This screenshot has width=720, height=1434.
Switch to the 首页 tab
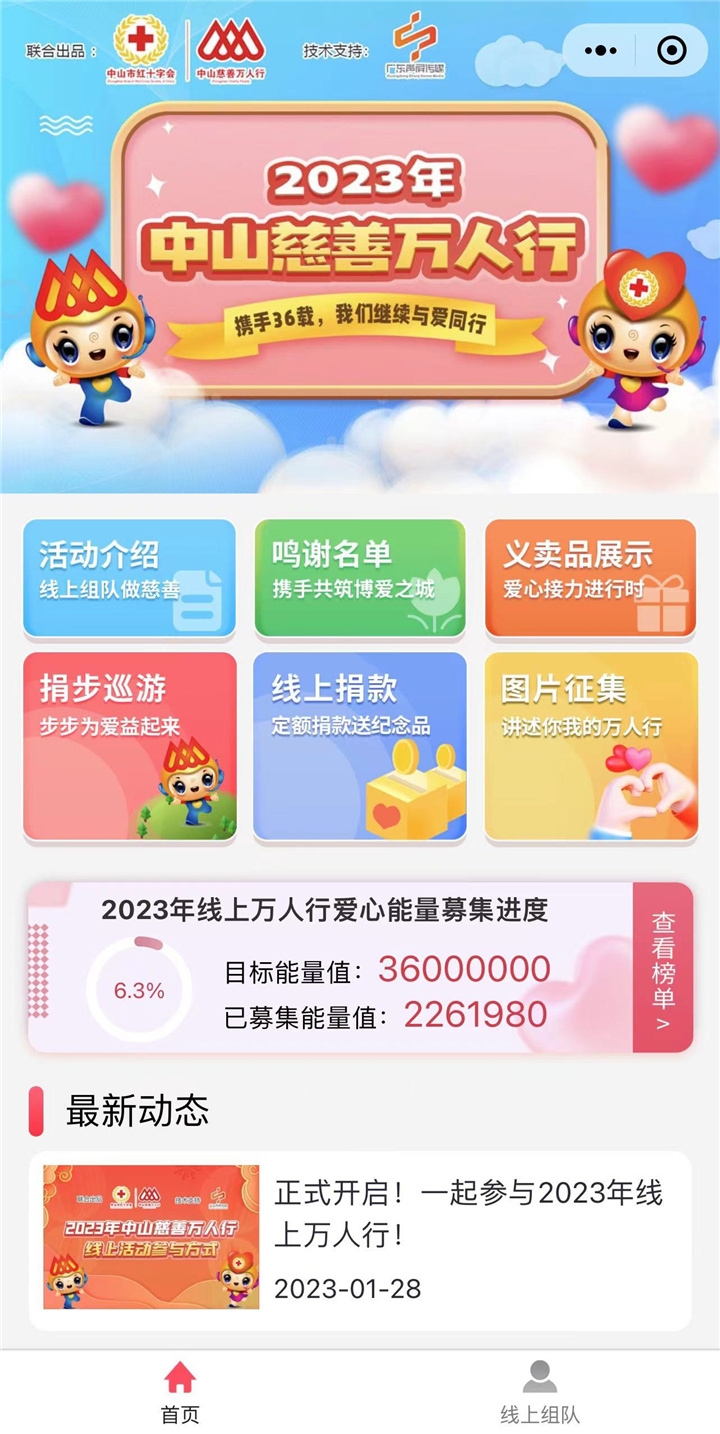coord(180,1392)
